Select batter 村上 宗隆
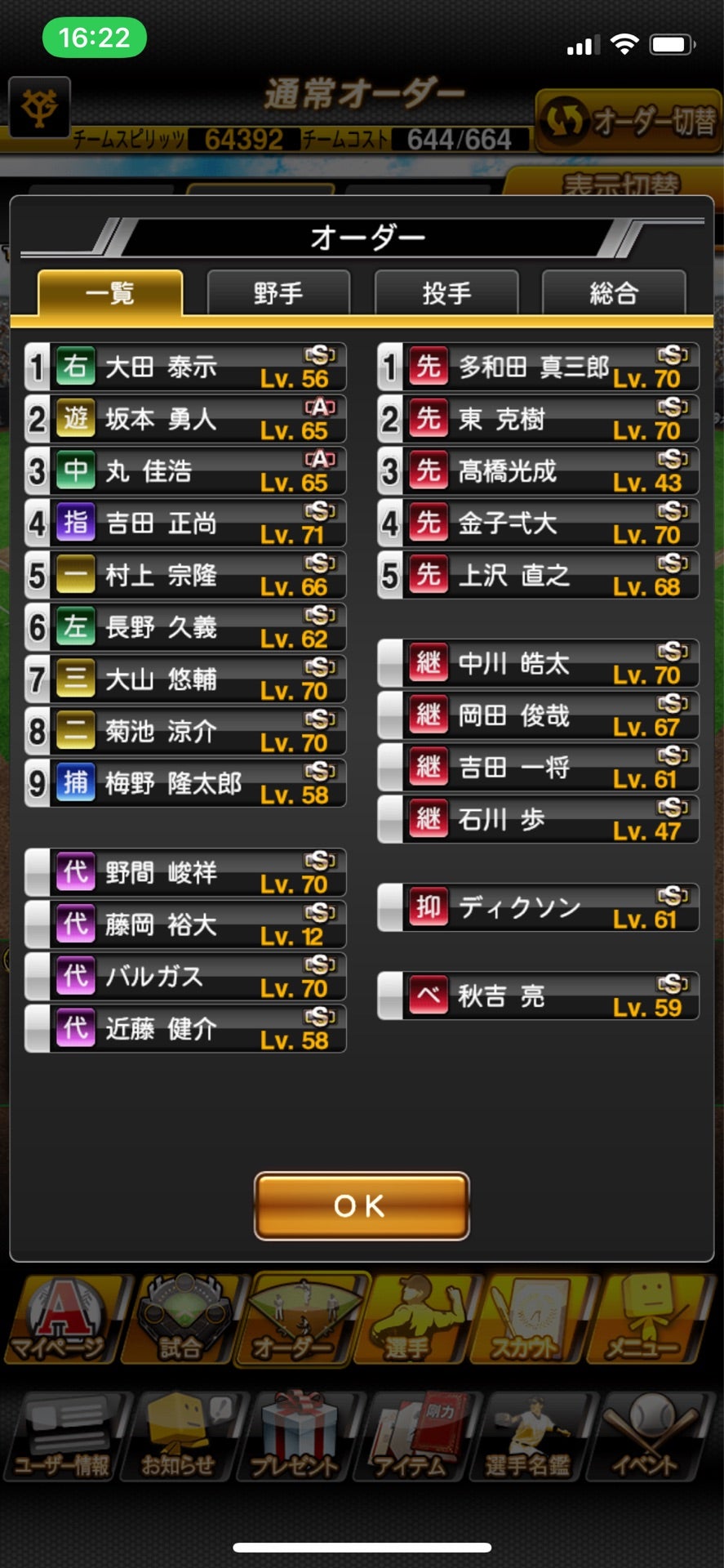 (186, 576)
